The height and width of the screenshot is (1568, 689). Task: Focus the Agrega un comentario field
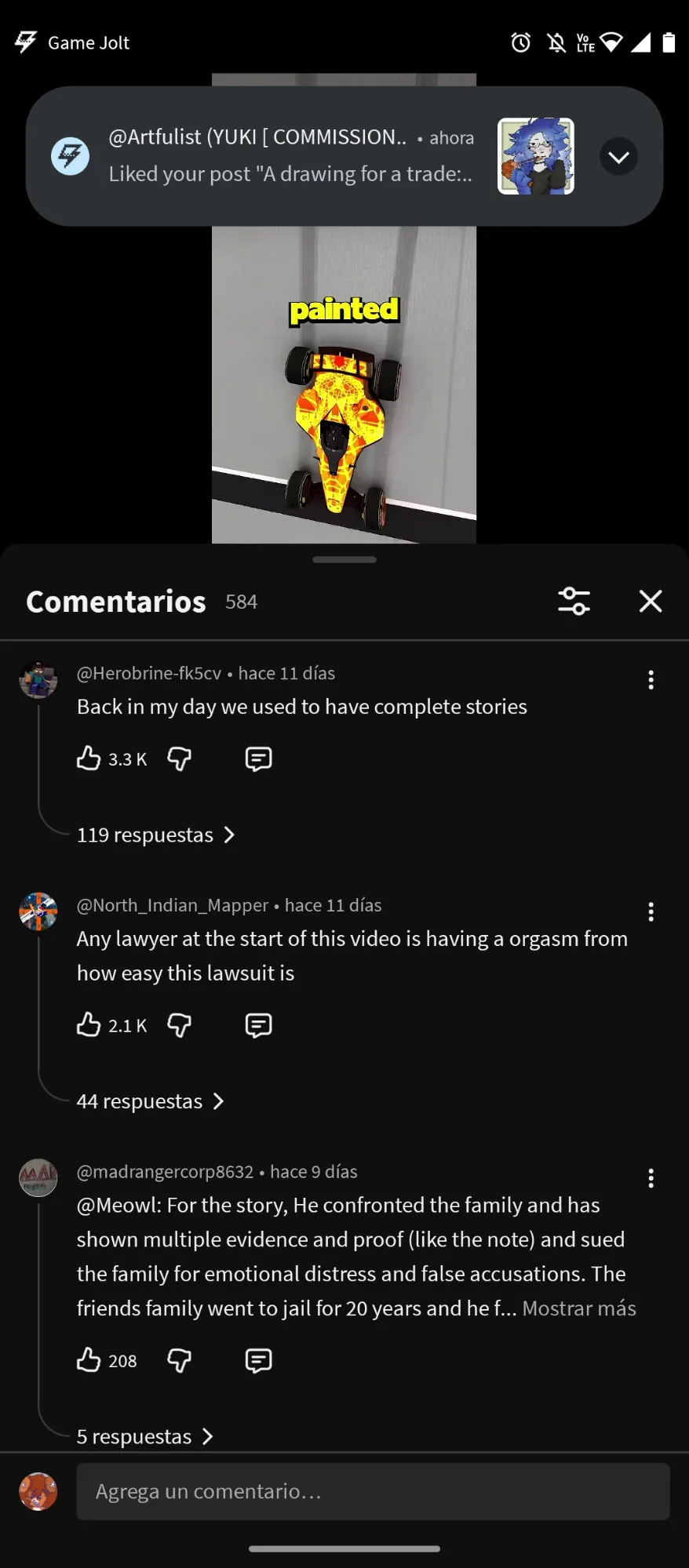click(373, 1491)
